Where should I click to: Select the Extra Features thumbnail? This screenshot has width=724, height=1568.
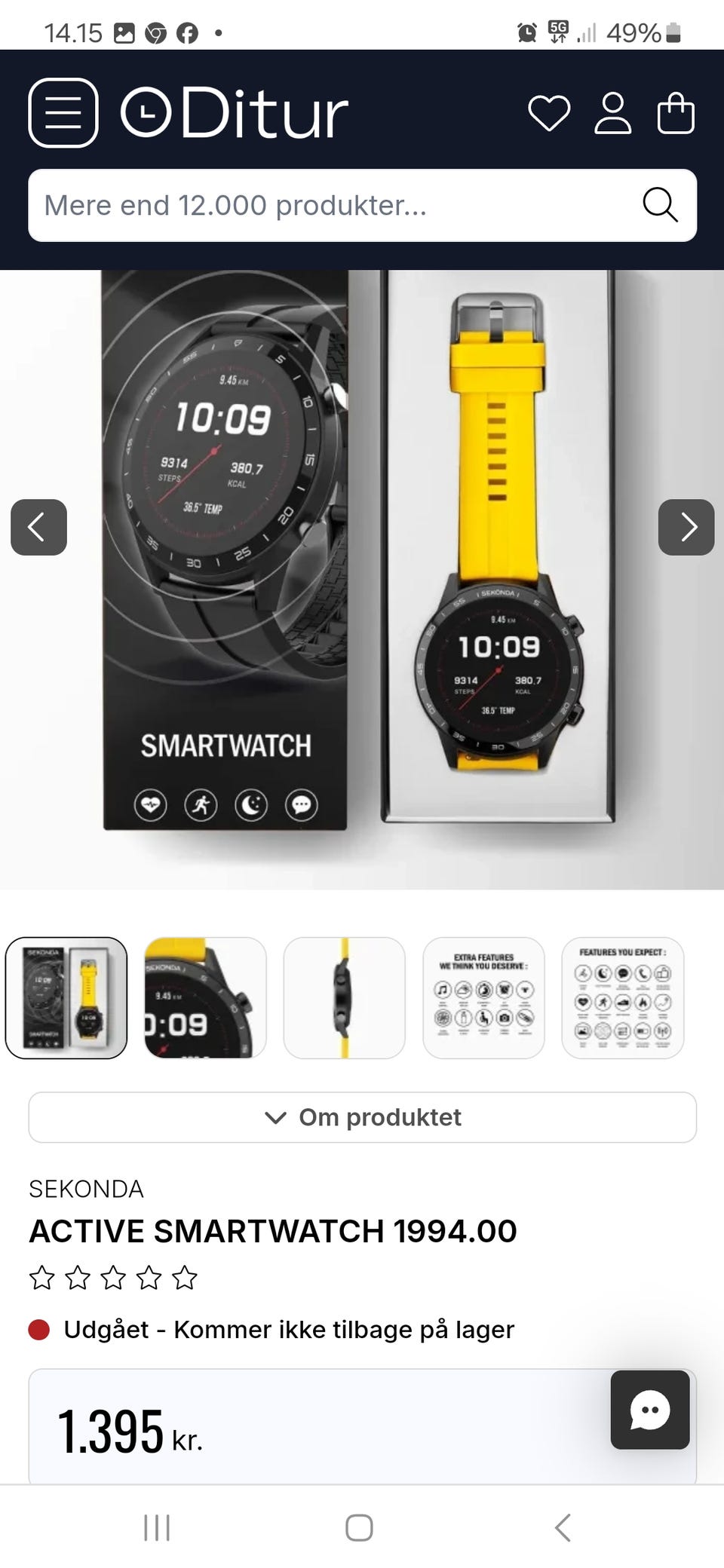483,997
